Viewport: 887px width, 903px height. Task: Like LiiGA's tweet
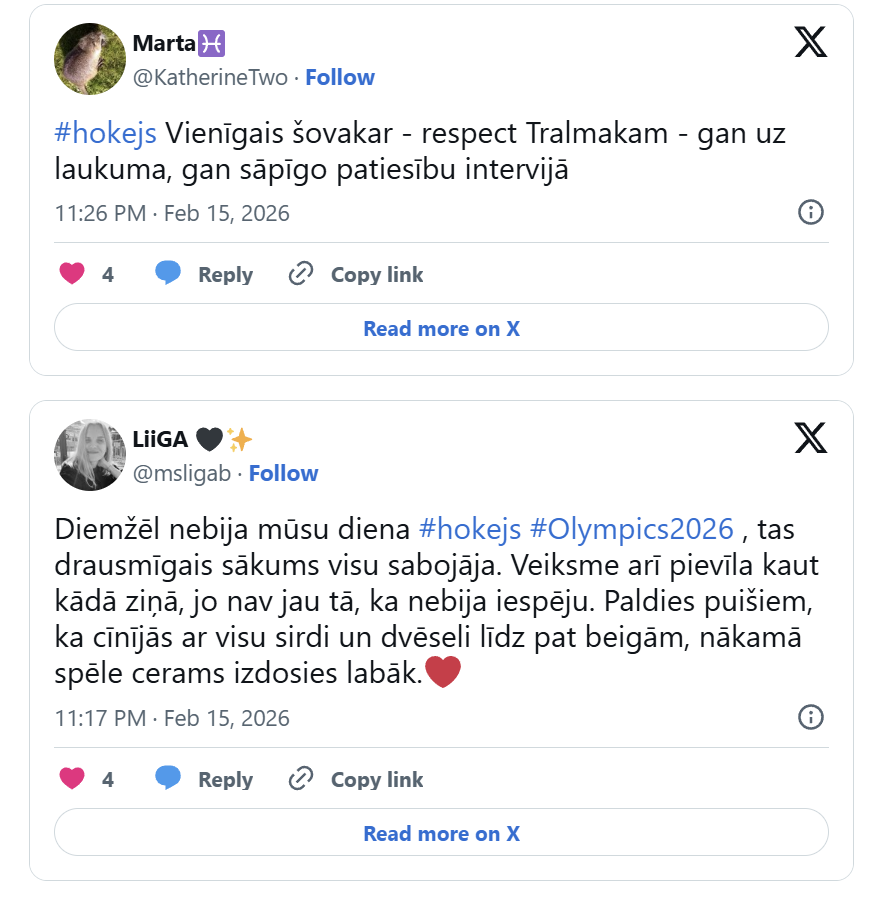pyautogui.click(x=72, y=779)
